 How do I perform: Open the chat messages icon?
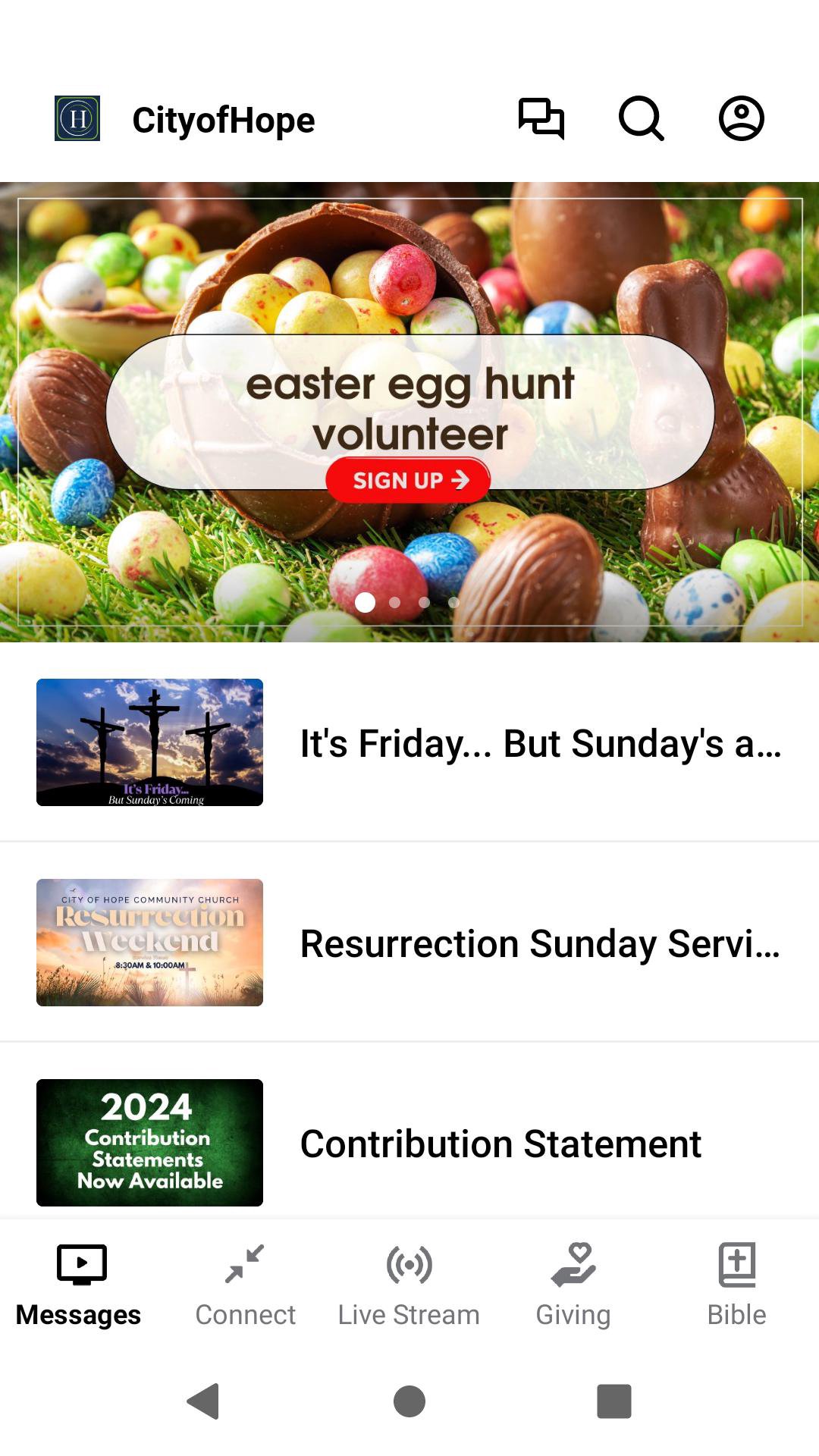541,119
